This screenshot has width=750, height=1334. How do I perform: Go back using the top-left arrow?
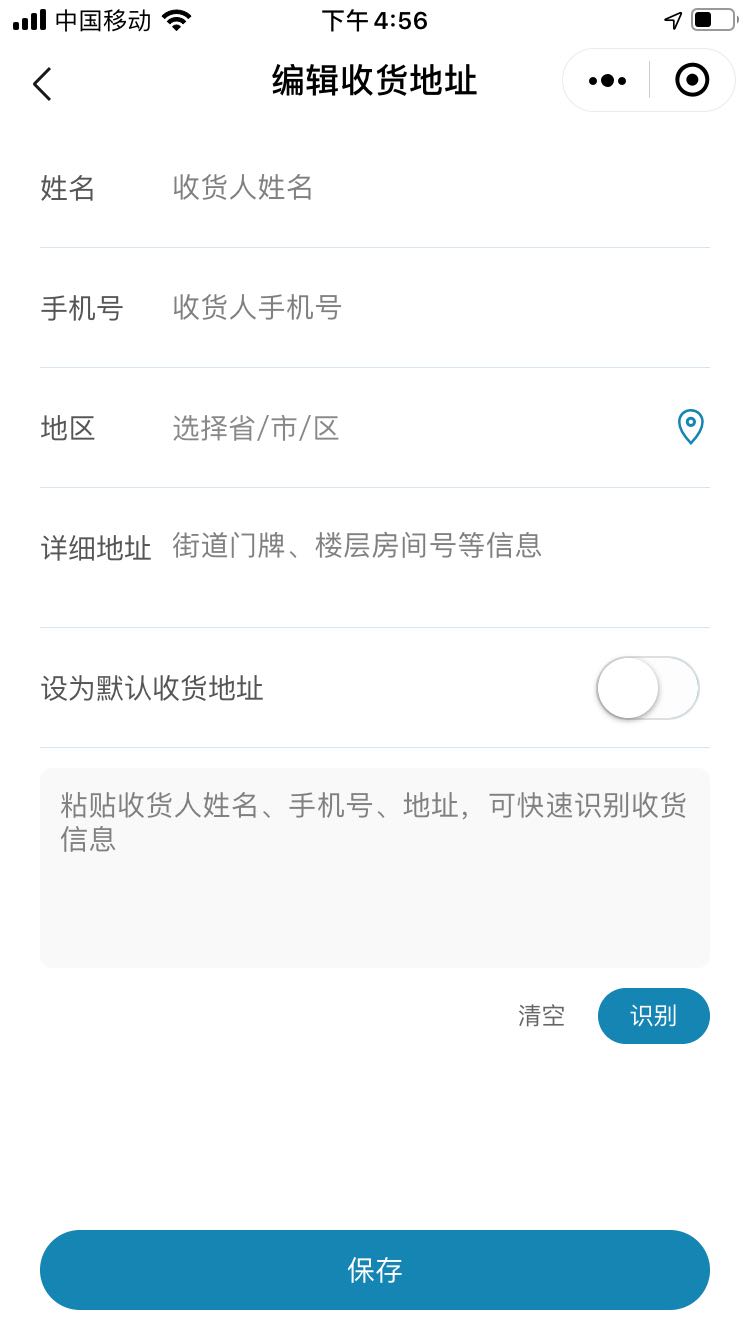click(42, 84)
